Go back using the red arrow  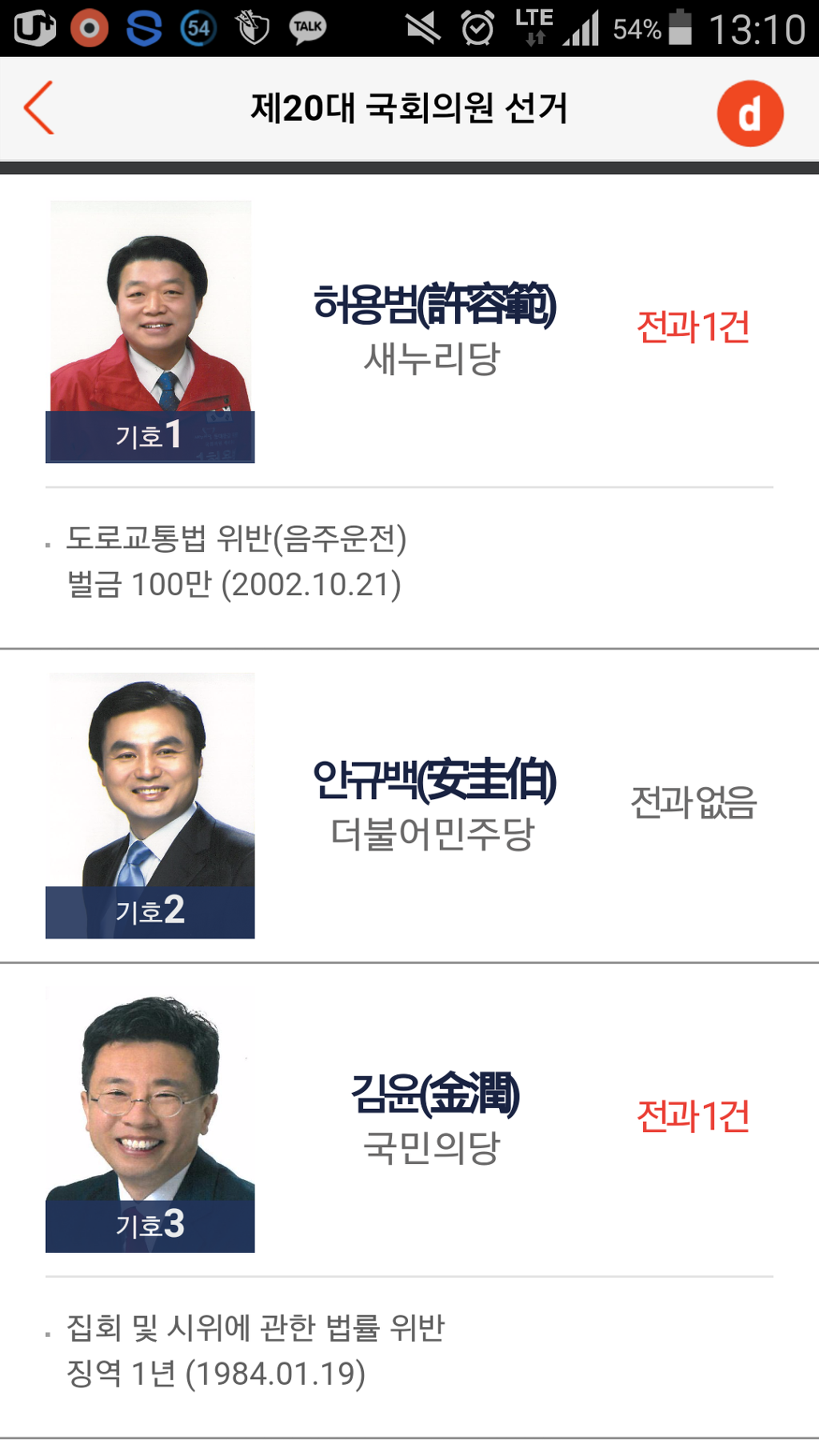point(38,108)
